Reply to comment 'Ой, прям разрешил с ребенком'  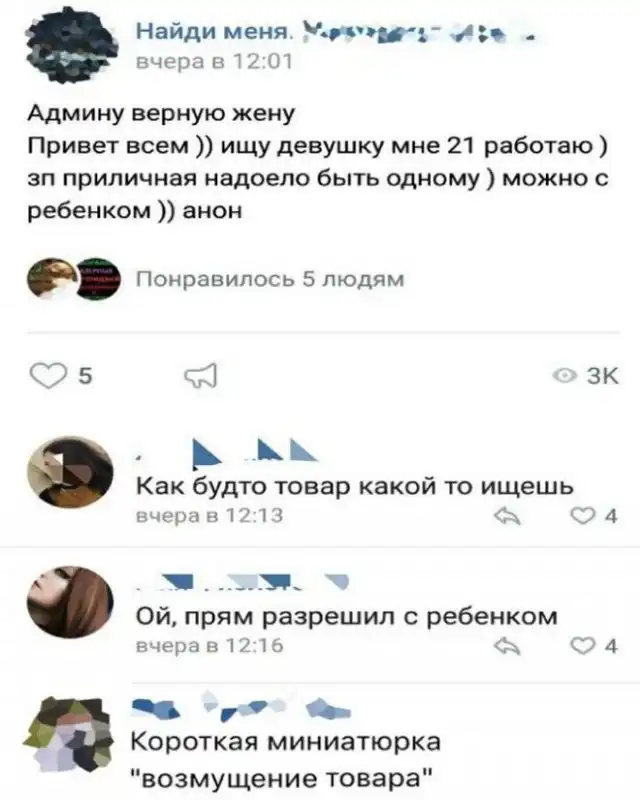[x=509, y=646]
